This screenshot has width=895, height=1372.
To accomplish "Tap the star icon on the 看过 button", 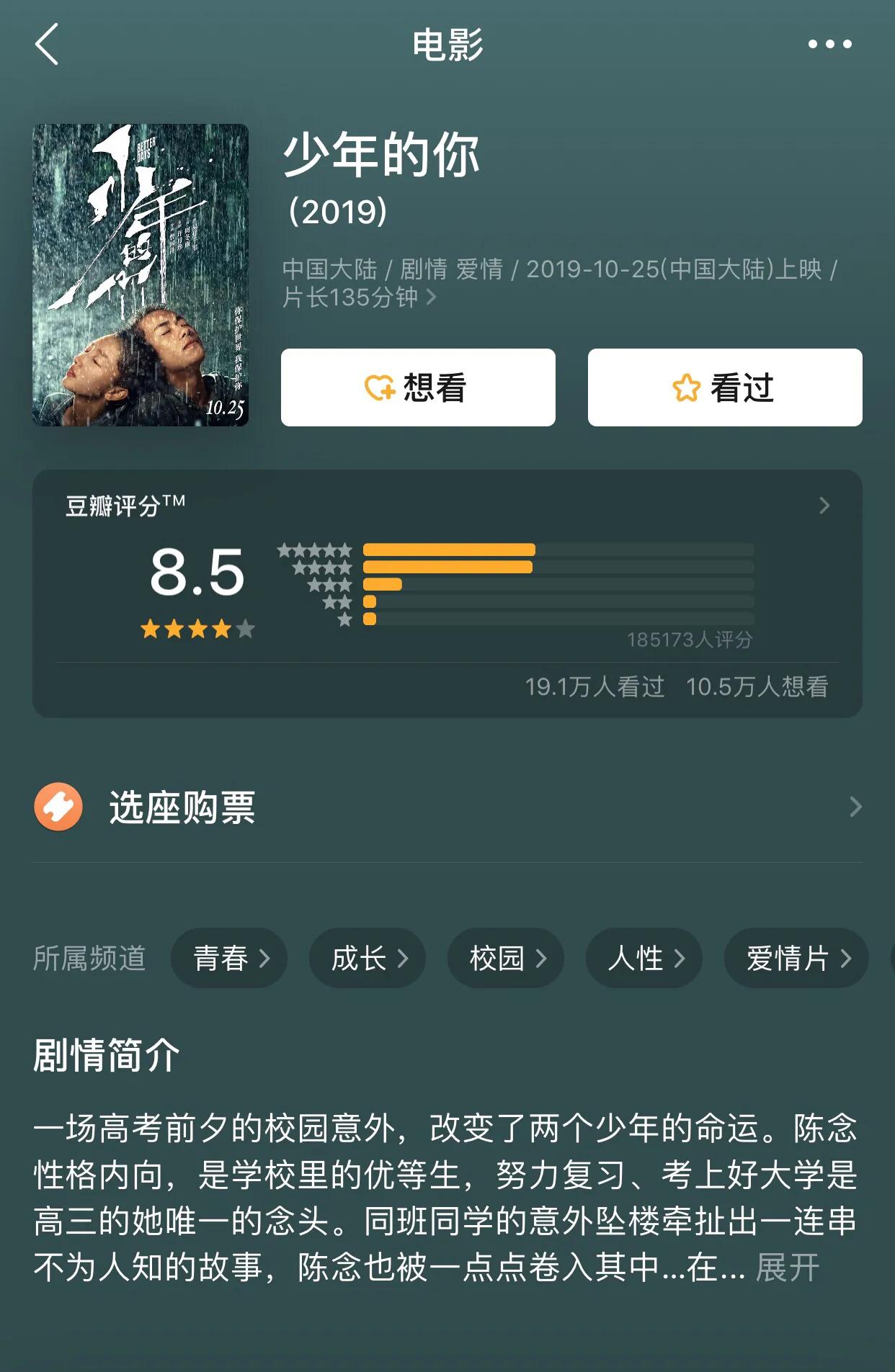I will pos(685,387).
